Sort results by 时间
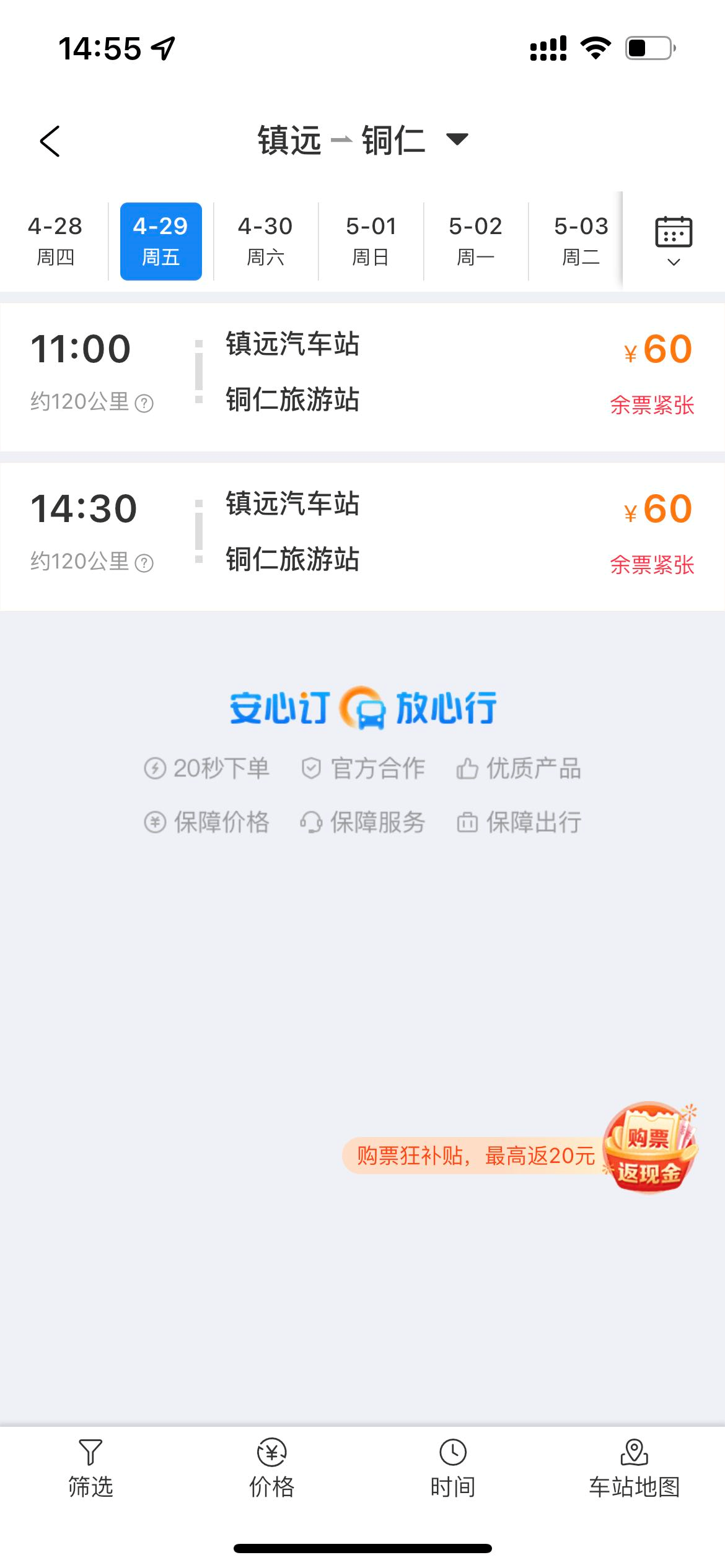 tap(453, 1469)
